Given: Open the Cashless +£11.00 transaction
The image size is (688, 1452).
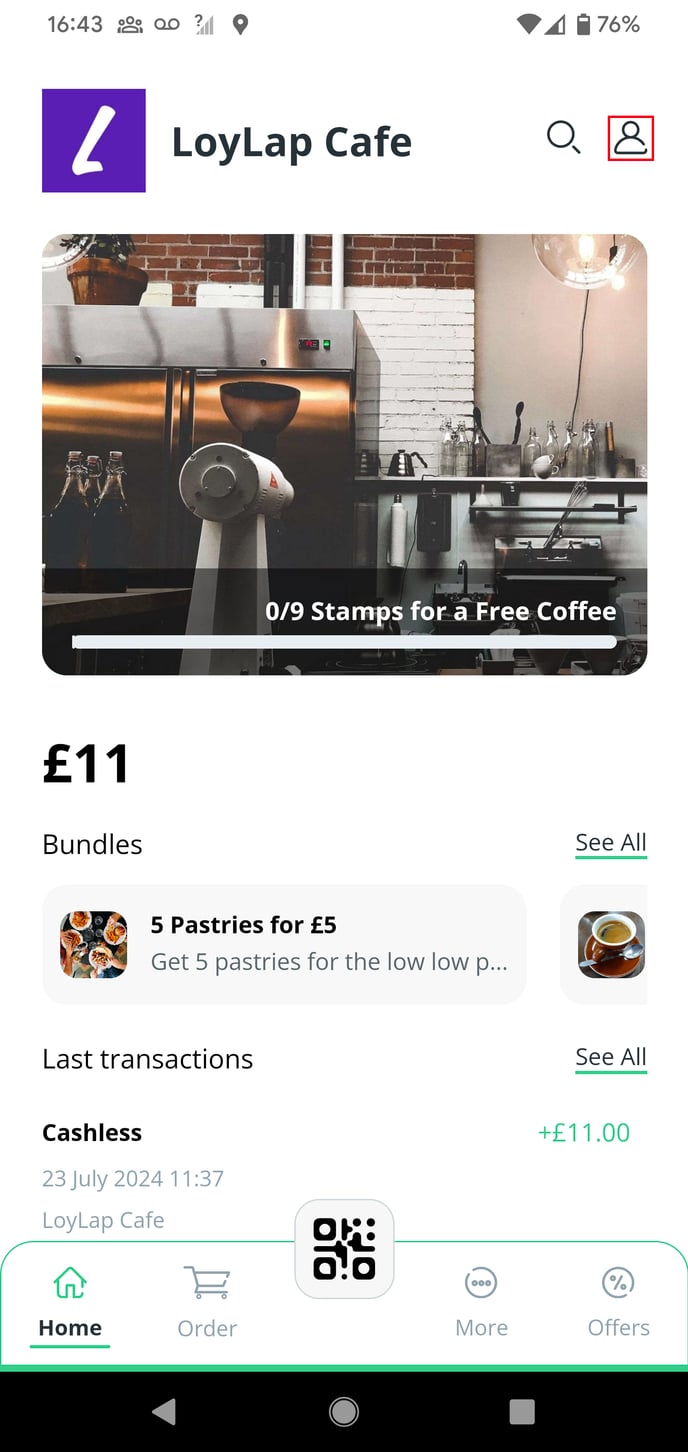Looking at the screenshot, I should point(336,1175).
